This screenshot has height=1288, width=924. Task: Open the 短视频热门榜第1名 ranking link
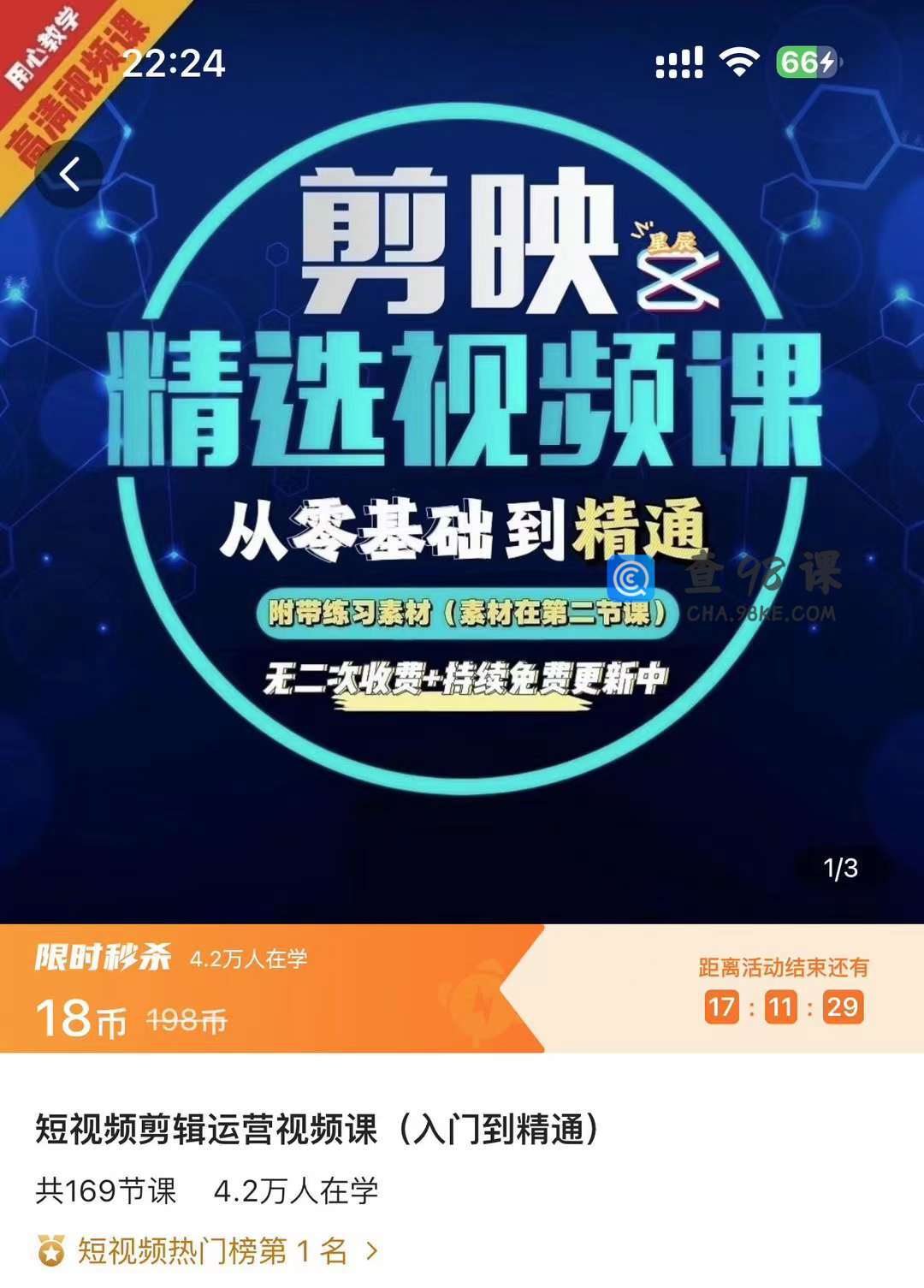pos(210,1251)
